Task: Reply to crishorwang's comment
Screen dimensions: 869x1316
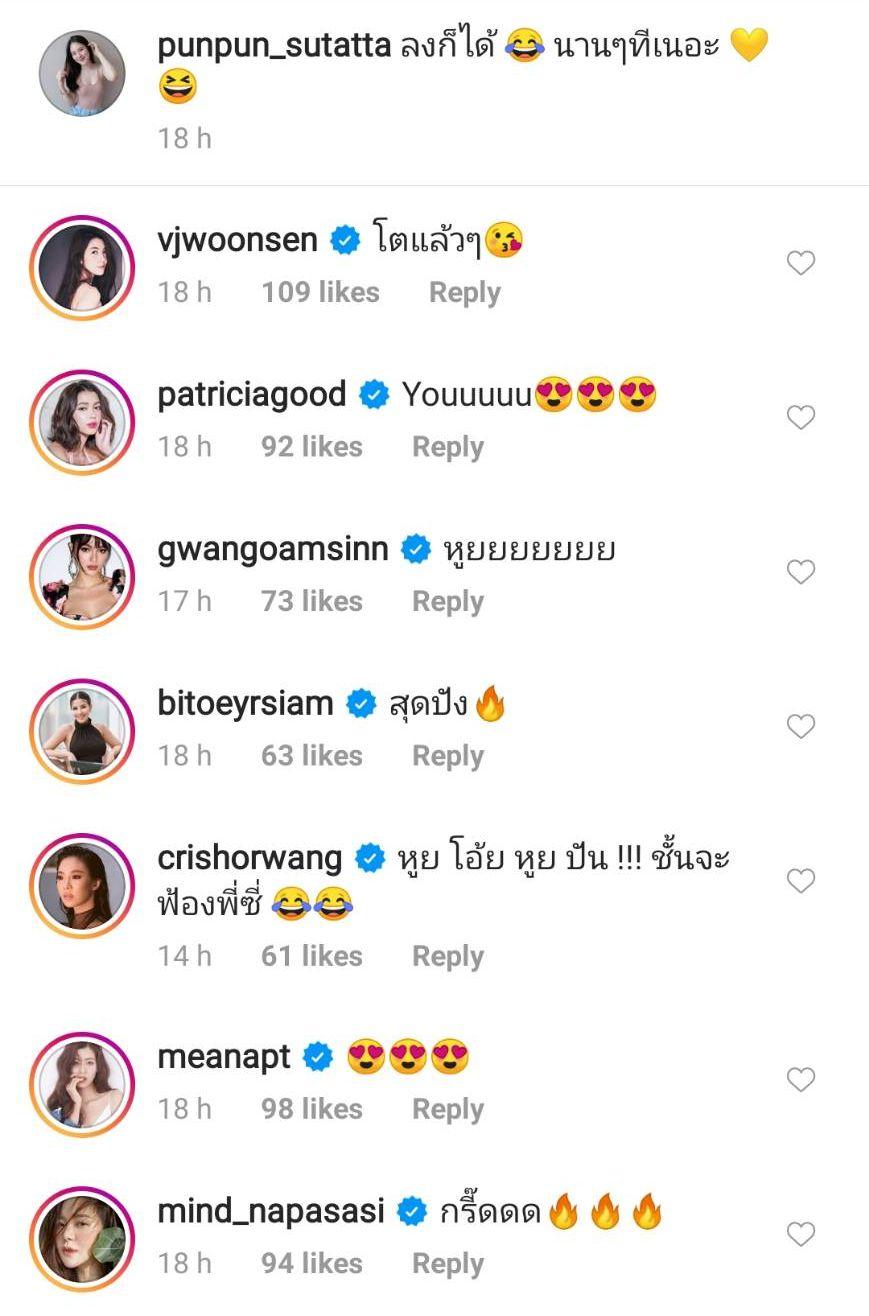Action: coord(447,956)
